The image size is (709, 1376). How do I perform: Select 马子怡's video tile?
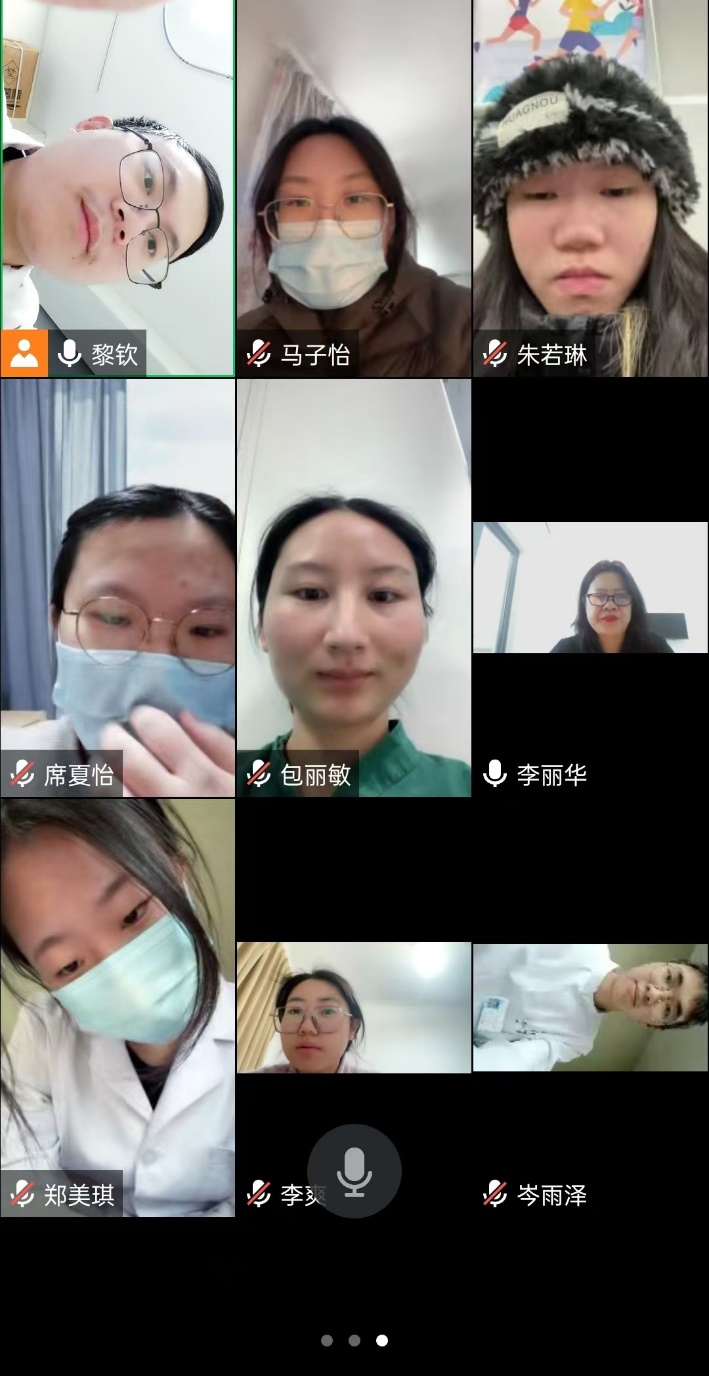[x=354, y=188]
